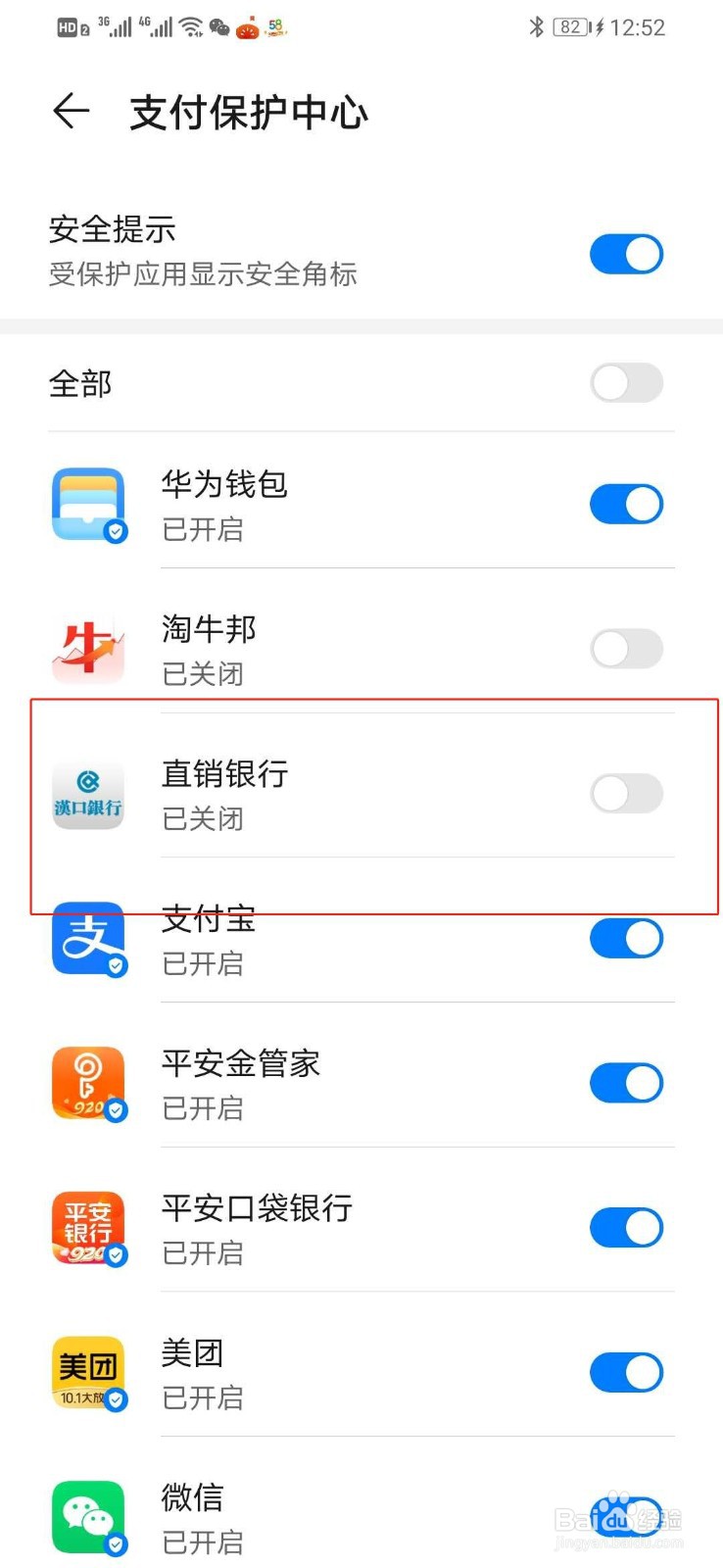This screenshot has height=1568, width=723.
Task: Click the WeChat notification icon in status bar
Action: pos(217,28)
